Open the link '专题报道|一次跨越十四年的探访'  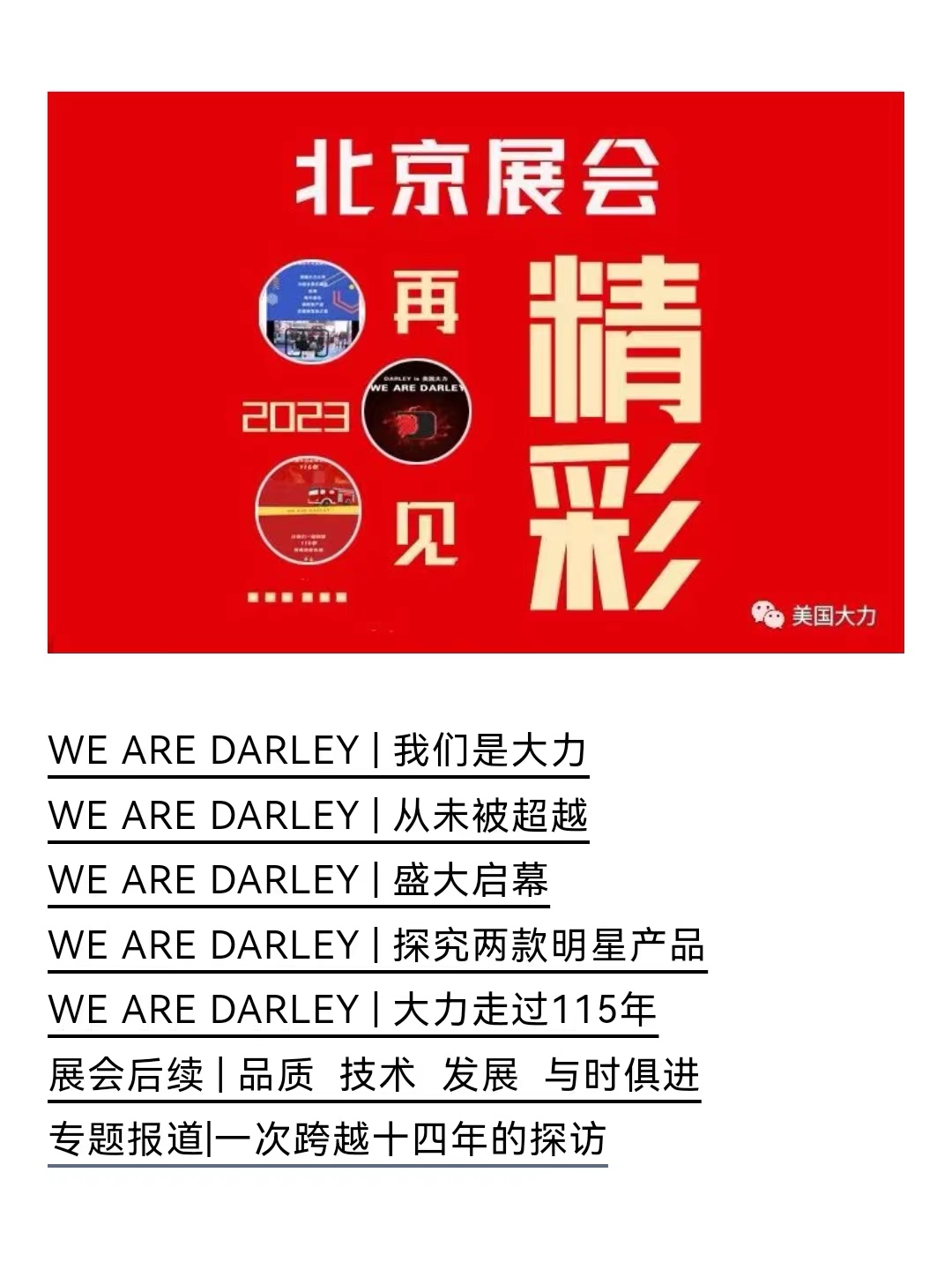[x=327, y=1139]
